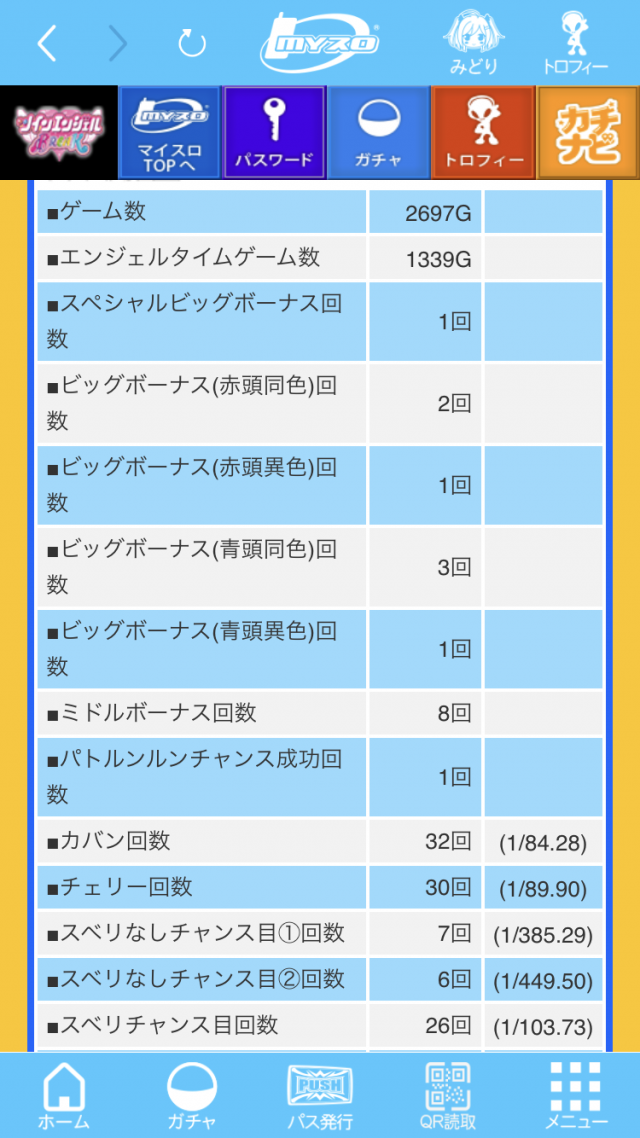Go to マイスロ TOPへ
Image resolution: width=640 pixels, height=1138 pixels.
pos(169,132)
